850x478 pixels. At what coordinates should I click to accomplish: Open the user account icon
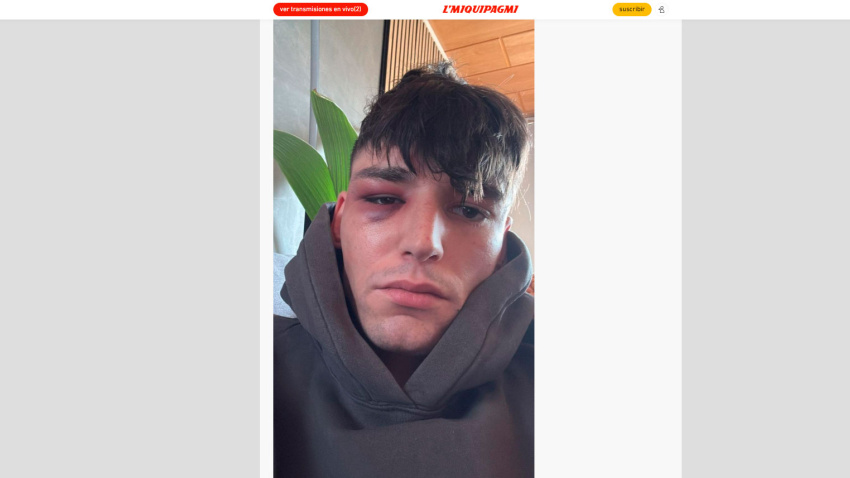[661, 9]
